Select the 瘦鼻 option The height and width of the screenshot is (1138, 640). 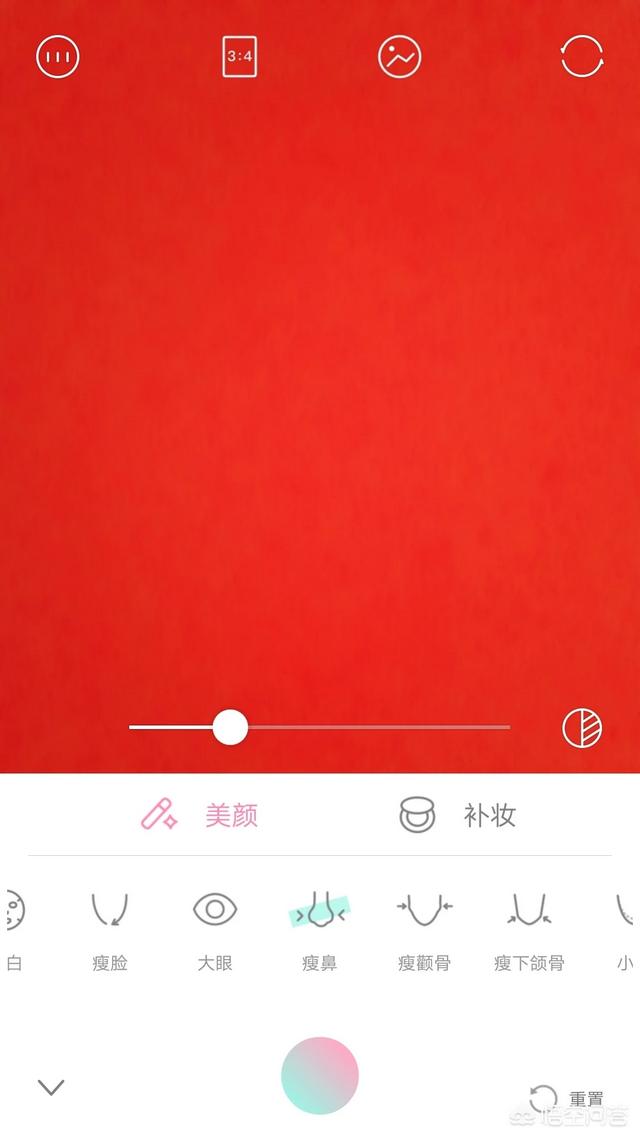click(x=319, y=932)
